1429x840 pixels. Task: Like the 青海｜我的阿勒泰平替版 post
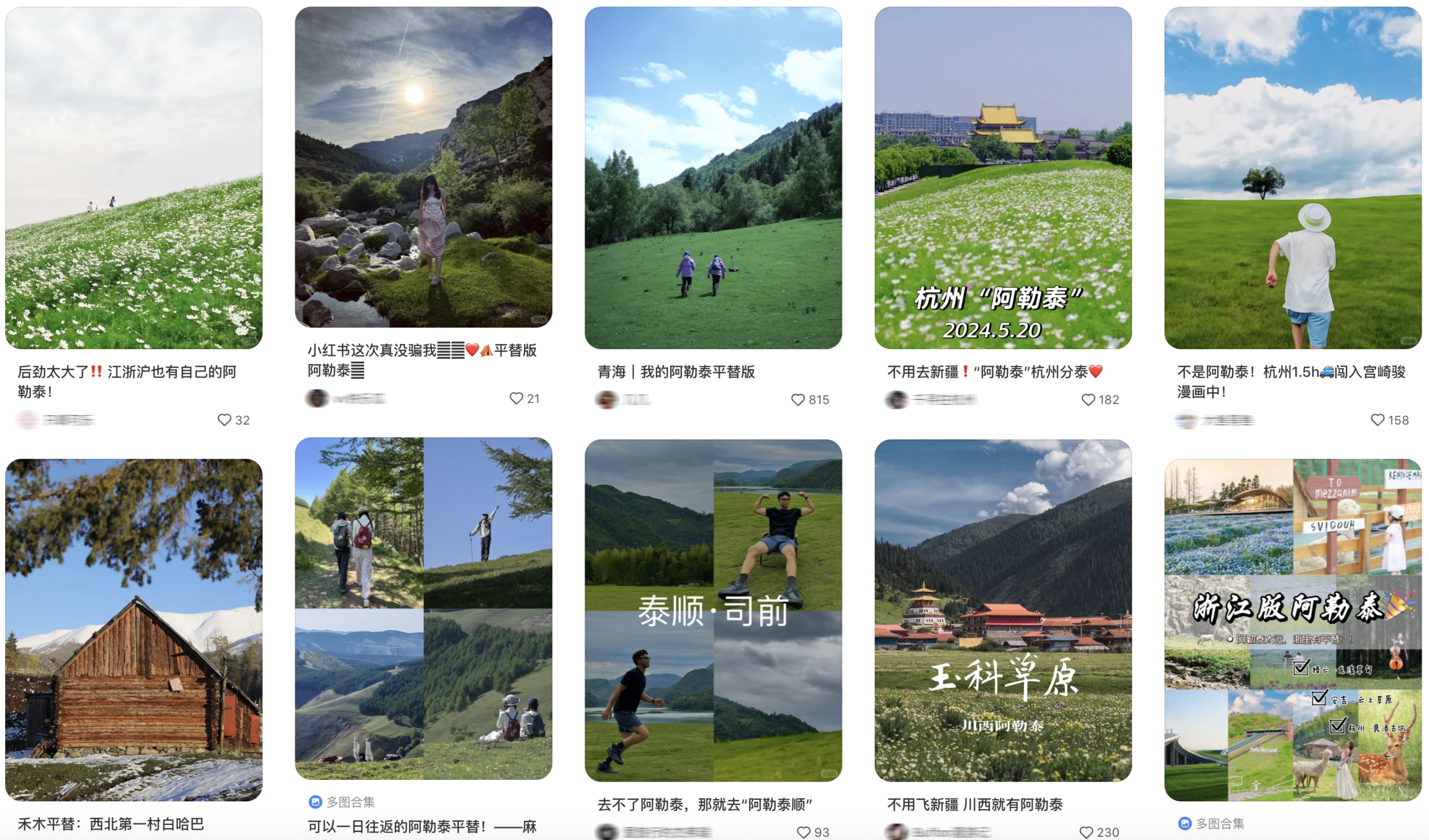pyautogui.click(x=798, y=399)
